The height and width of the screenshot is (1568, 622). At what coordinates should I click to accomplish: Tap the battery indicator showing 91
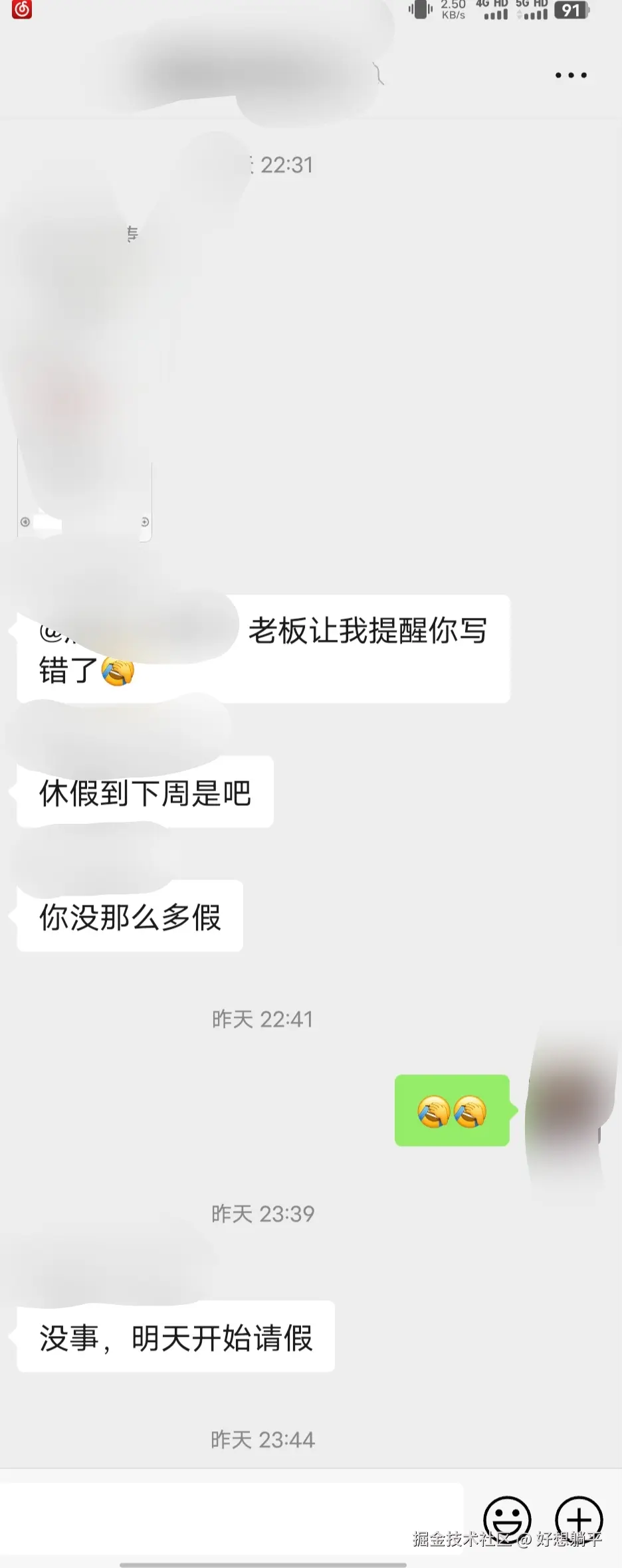pos(570,11)
